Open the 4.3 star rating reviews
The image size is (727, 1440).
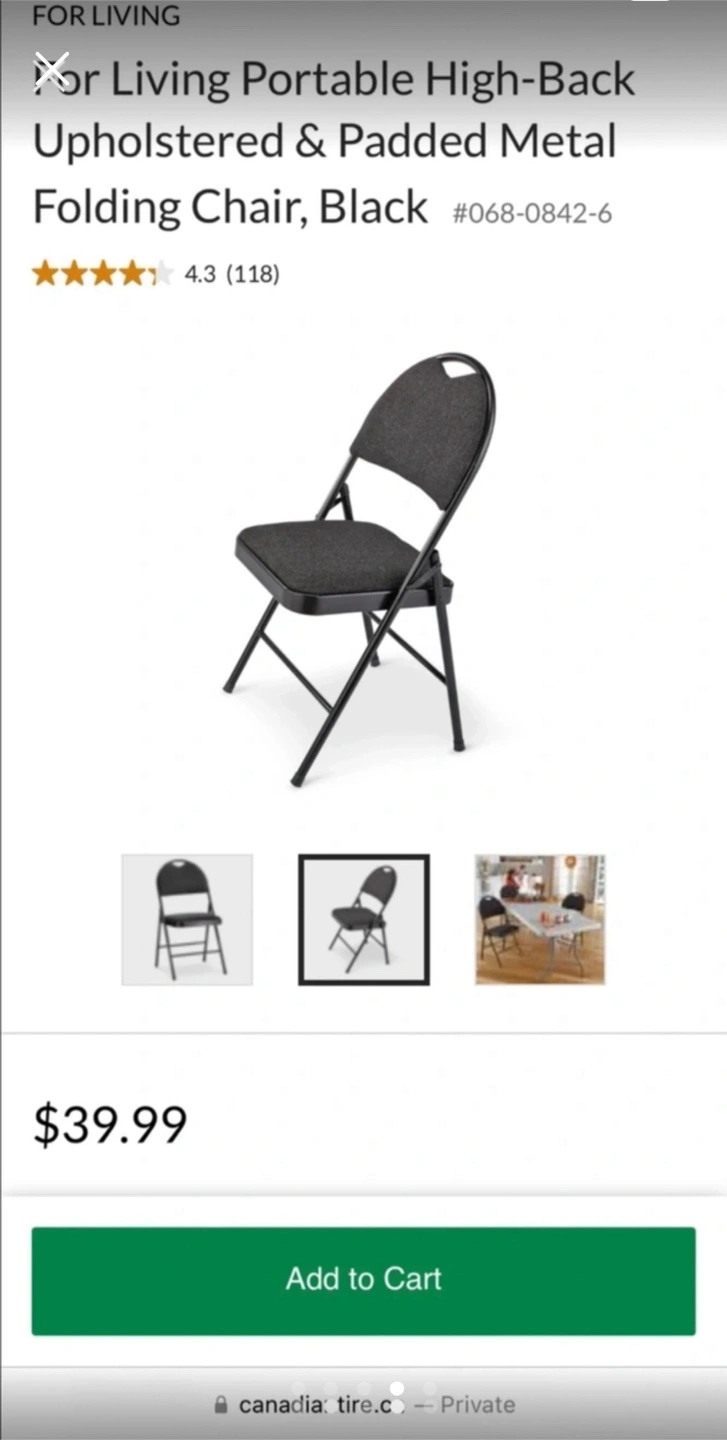[x=156, y=273]
